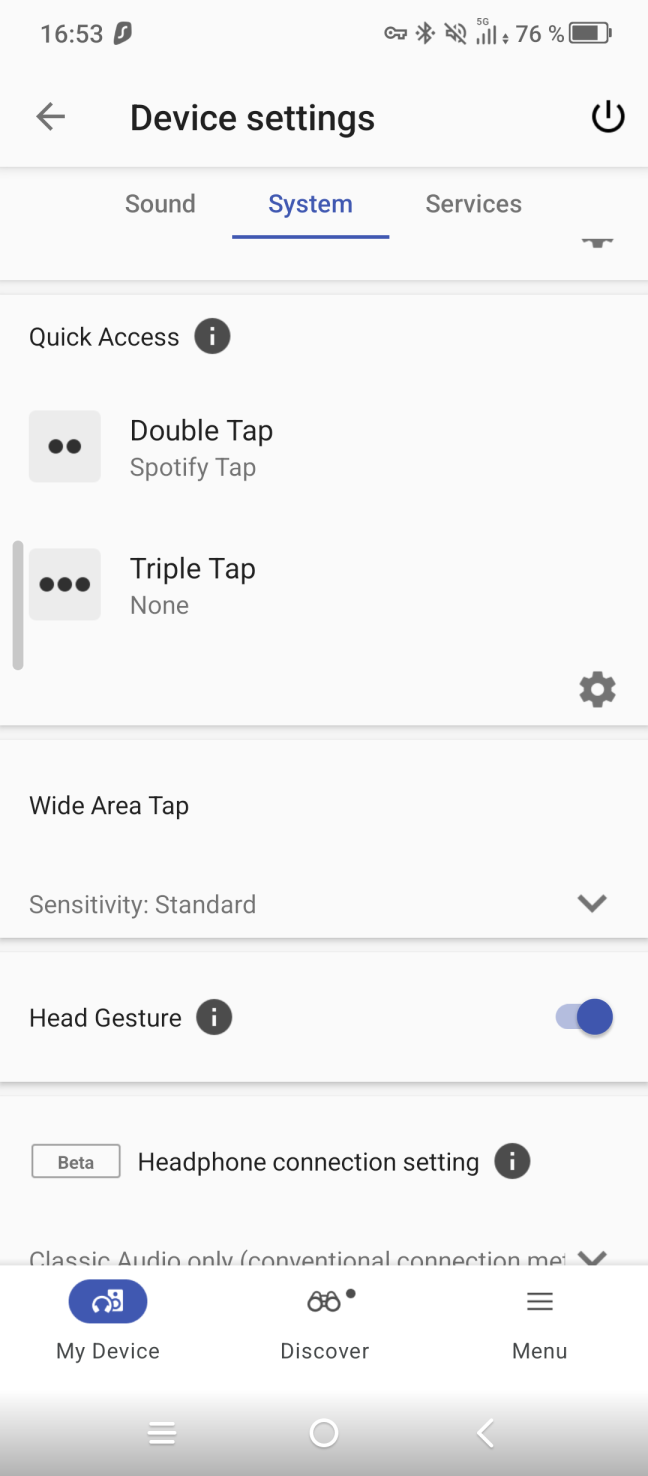Tap the power icon in the header
This screenshot has height=1476, width=648.
(x=608, y=117)
